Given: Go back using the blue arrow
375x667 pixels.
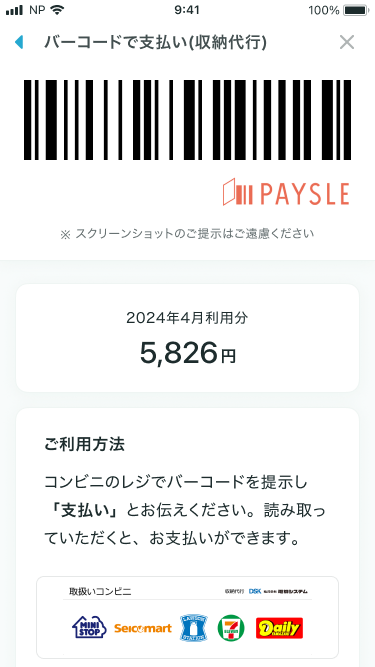Looking at the screenshot, I should pos(19,42).
